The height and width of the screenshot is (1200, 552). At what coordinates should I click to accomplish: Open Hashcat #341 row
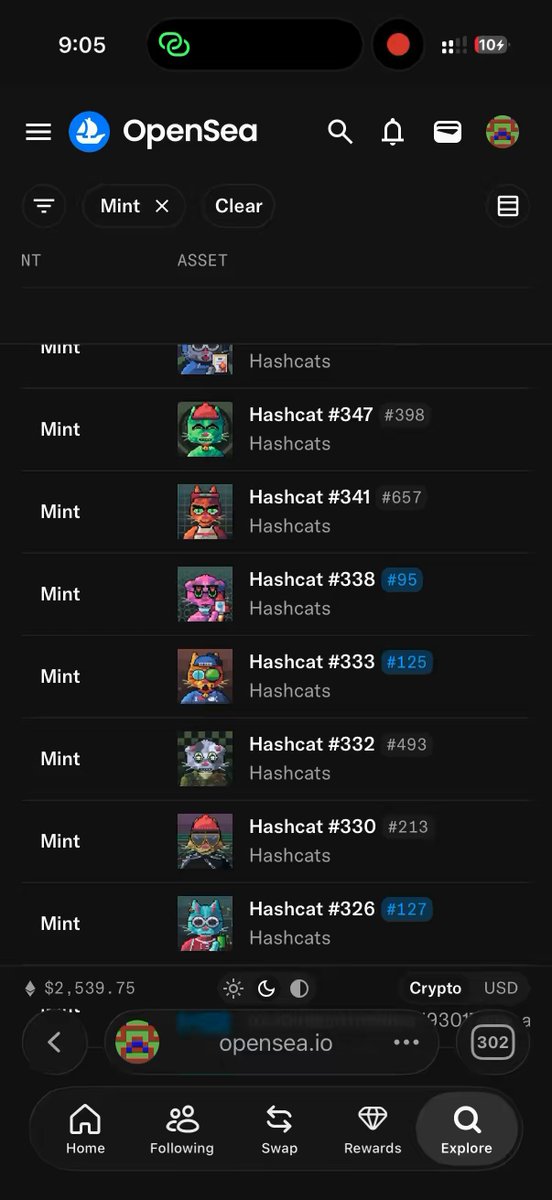click(x=276, y=511)
